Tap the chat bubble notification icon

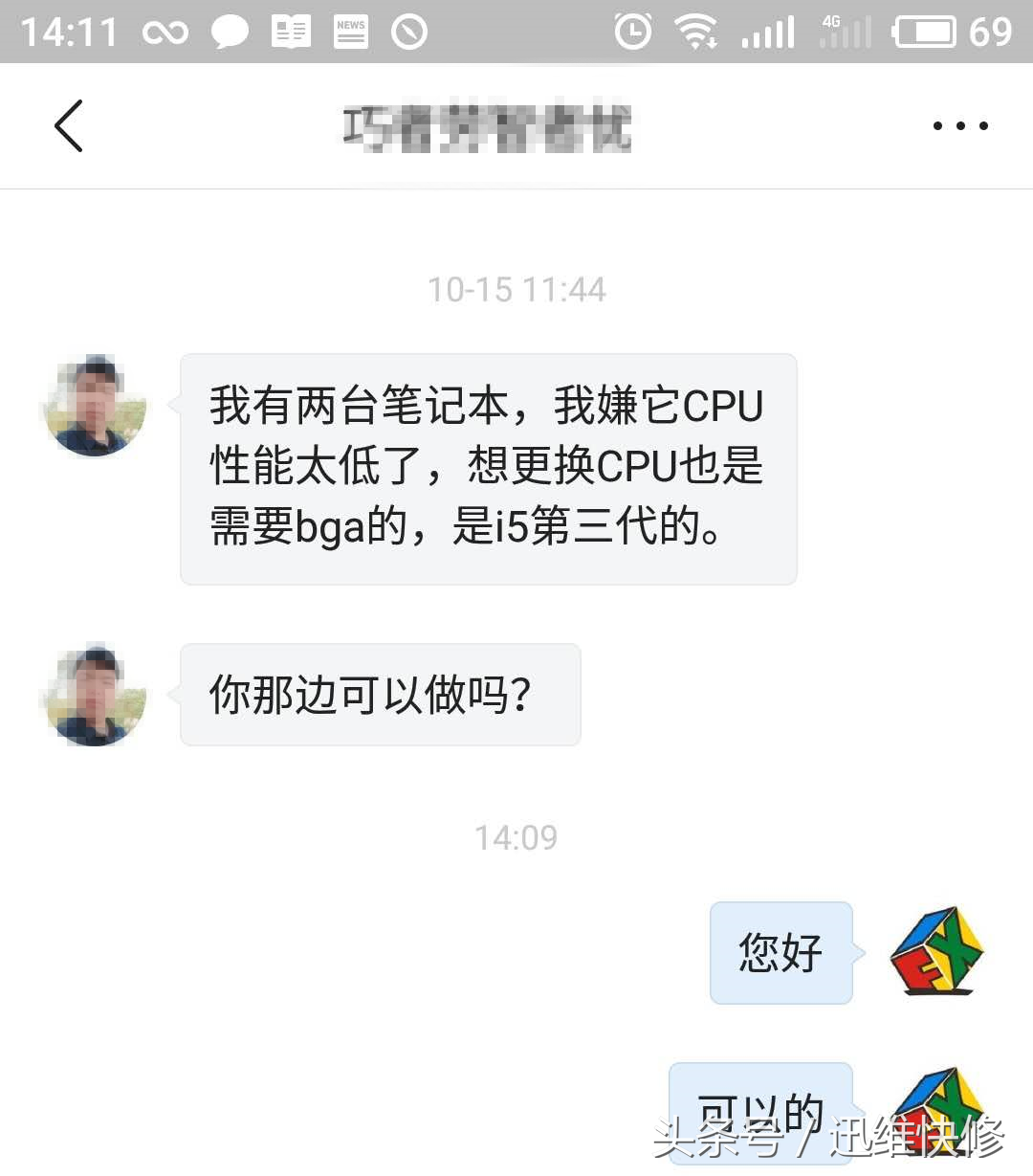230,30
